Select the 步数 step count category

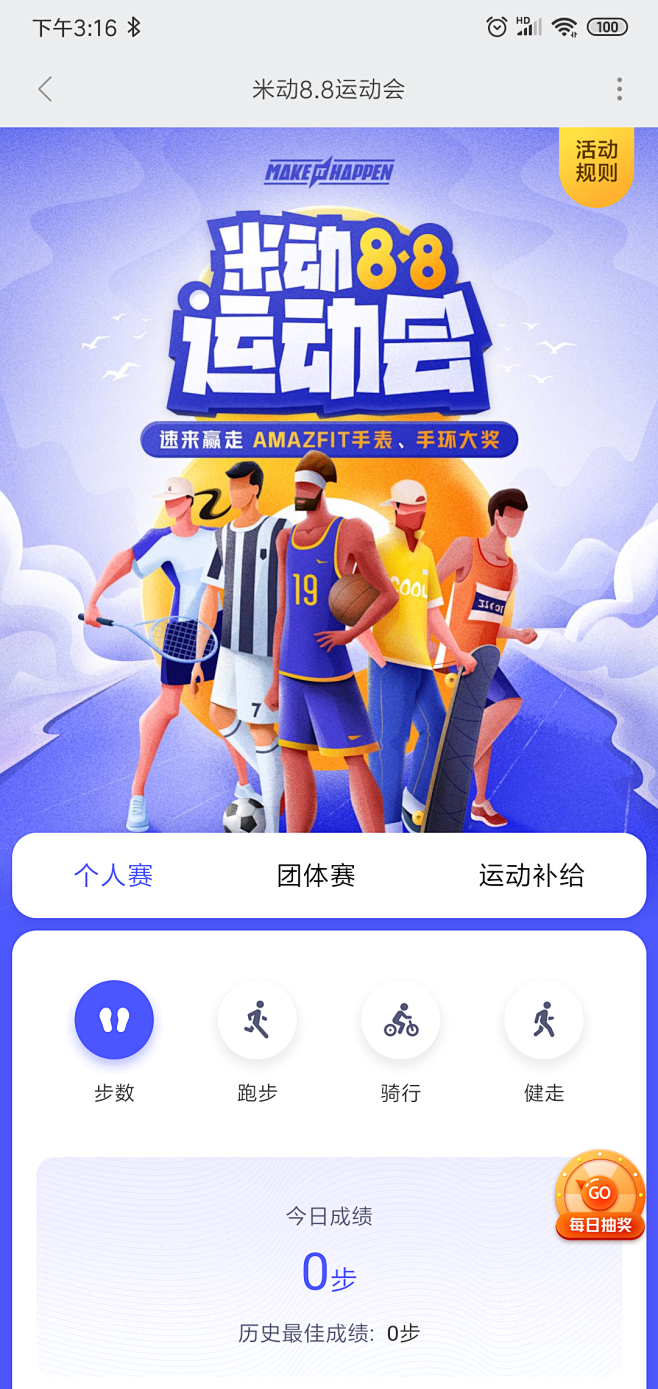[x=114, y=1020]
